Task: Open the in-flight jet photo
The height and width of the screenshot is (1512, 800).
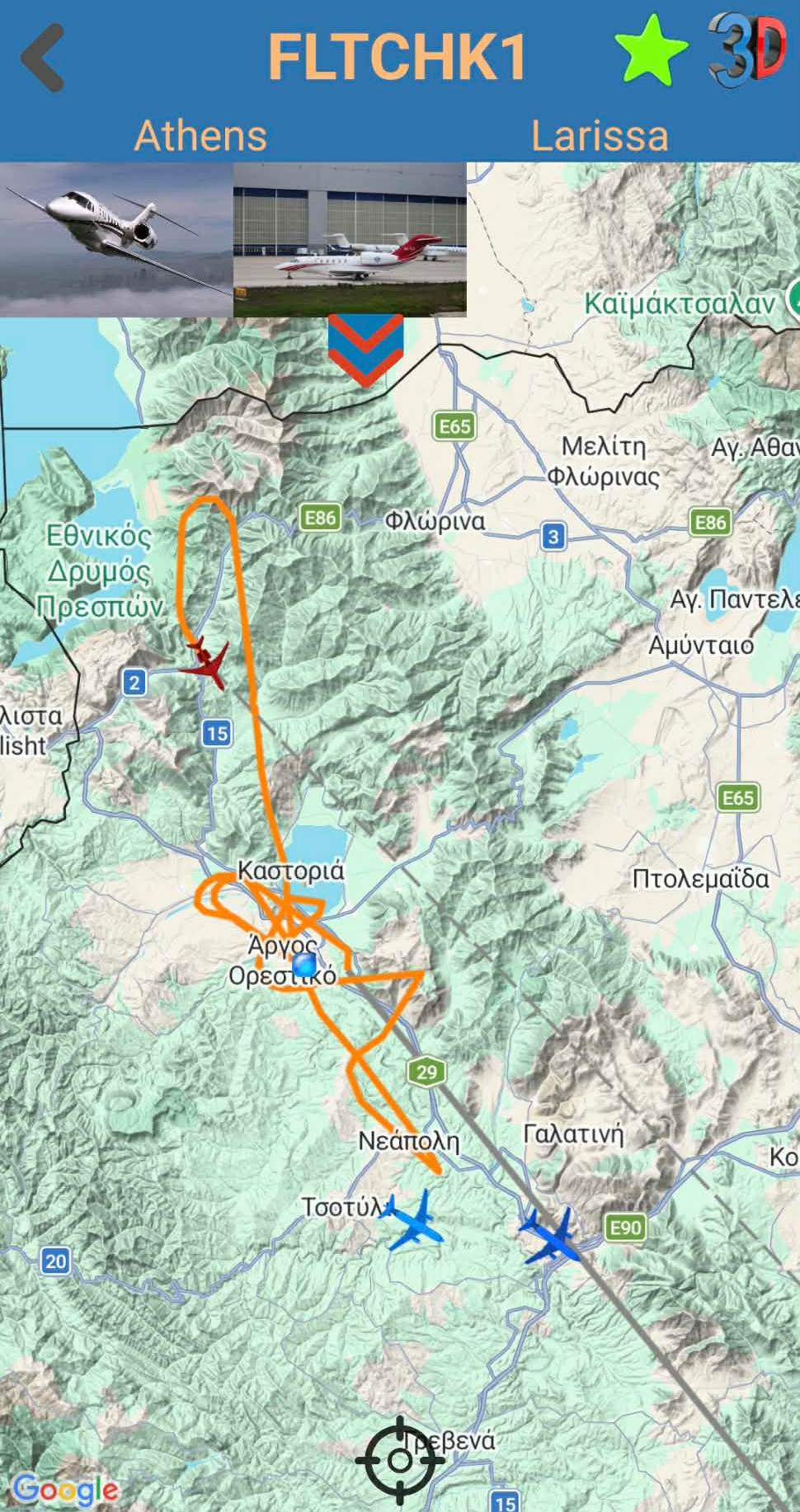Action: [x=116, y=239]
